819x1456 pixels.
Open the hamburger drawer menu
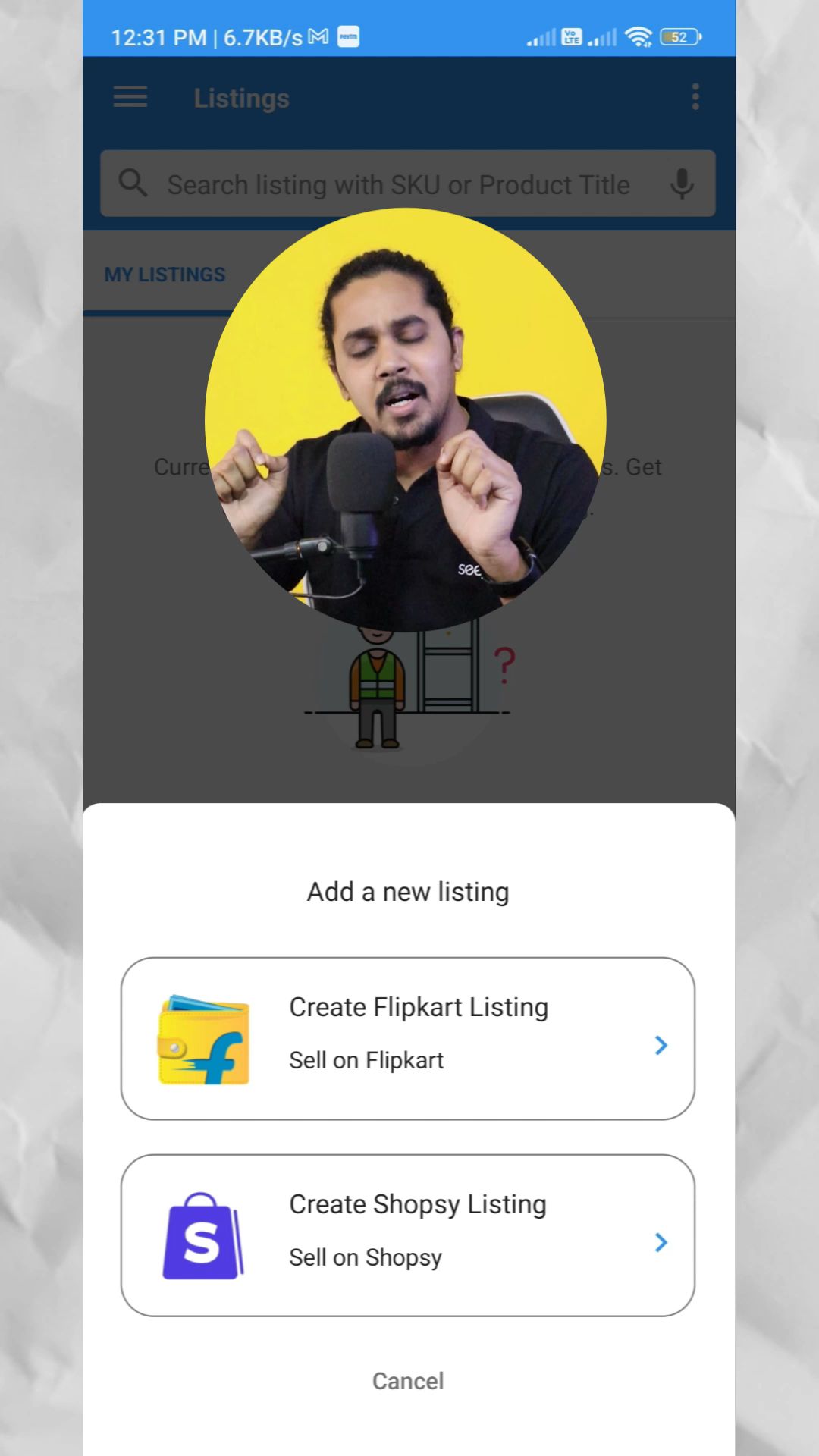[130, 97]
